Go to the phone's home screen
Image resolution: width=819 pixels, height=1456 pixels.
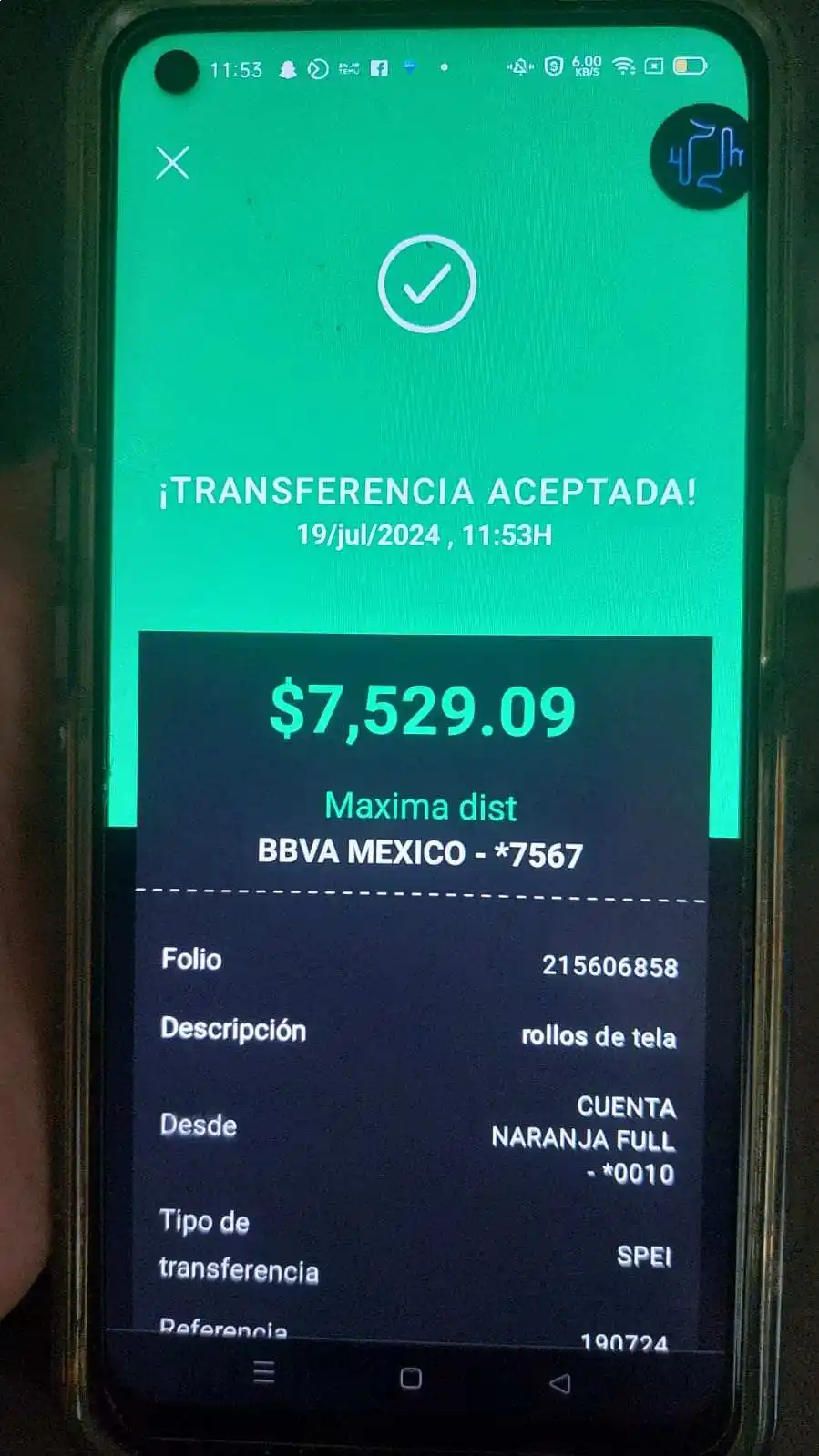point(411,1379)
